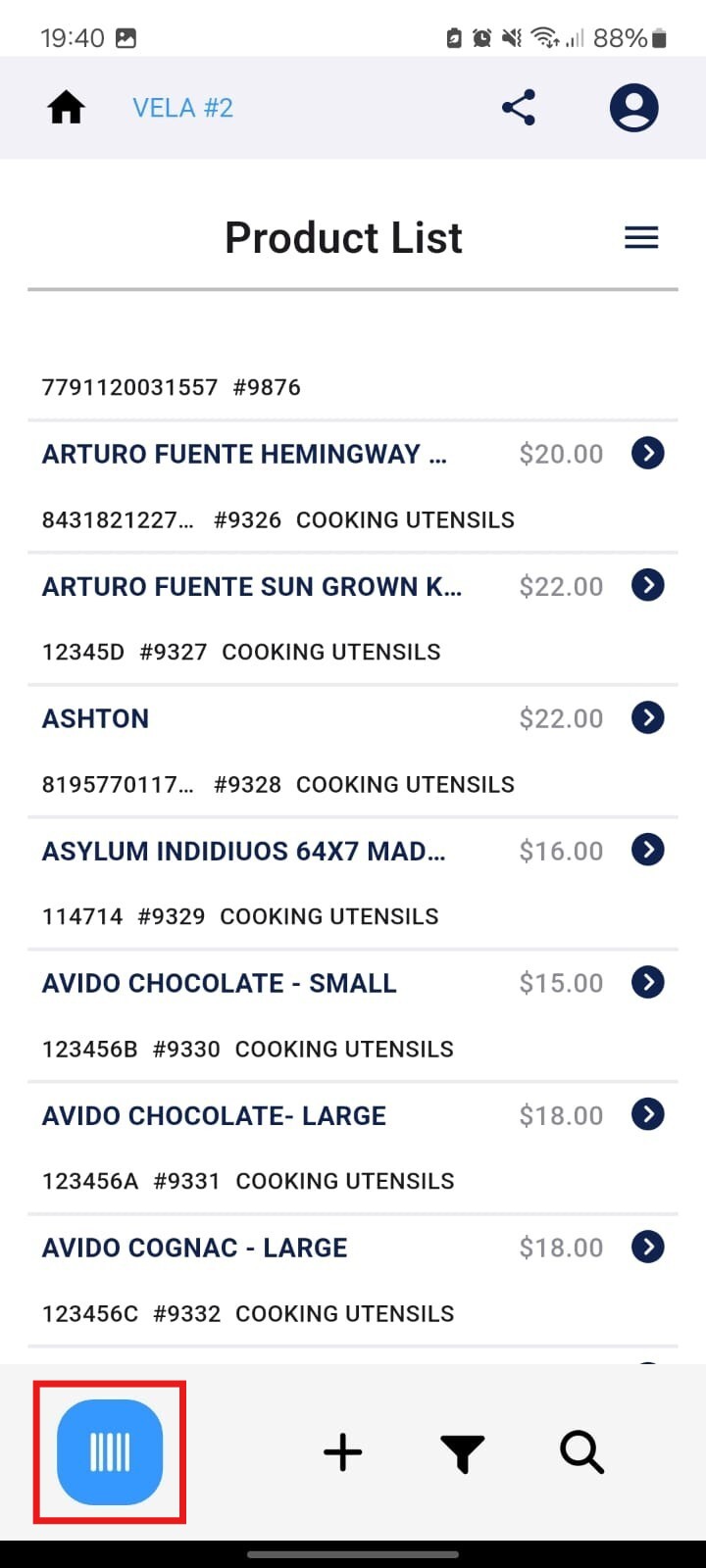This screenshot has width=706, height=1568.
Task: Share the product list
Action: [x=519, y=108]
